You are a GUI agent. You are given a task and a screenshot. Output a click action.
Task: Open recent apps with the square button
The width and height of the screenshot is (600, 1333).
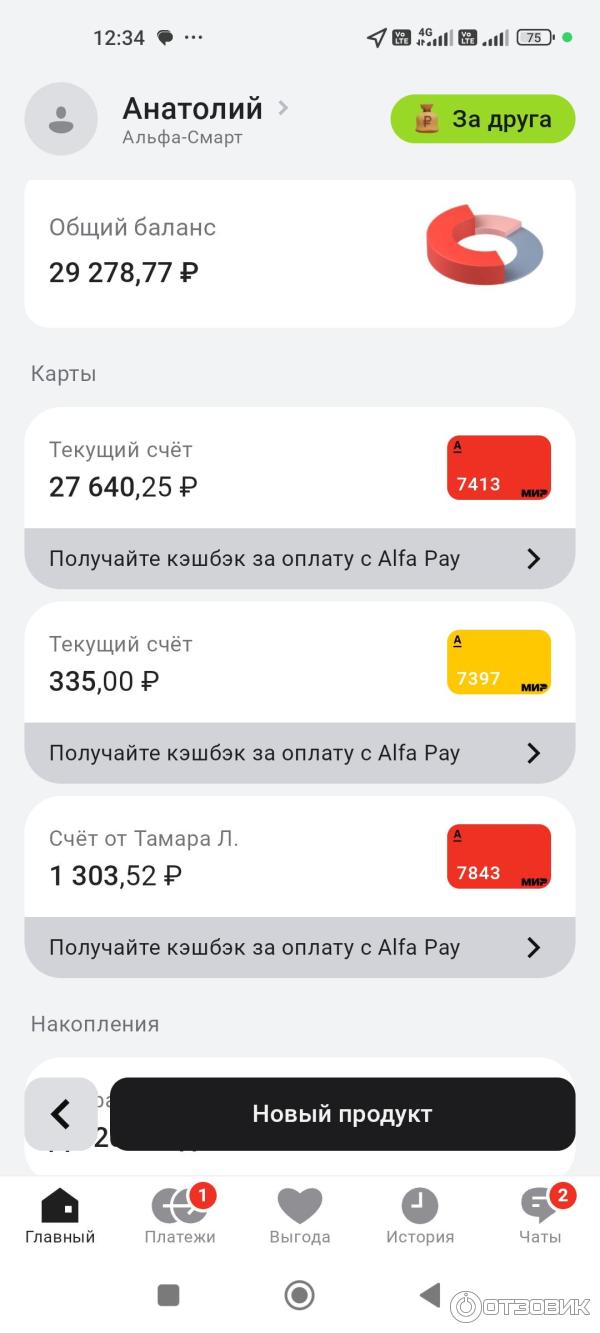[x=168, y=1296]
